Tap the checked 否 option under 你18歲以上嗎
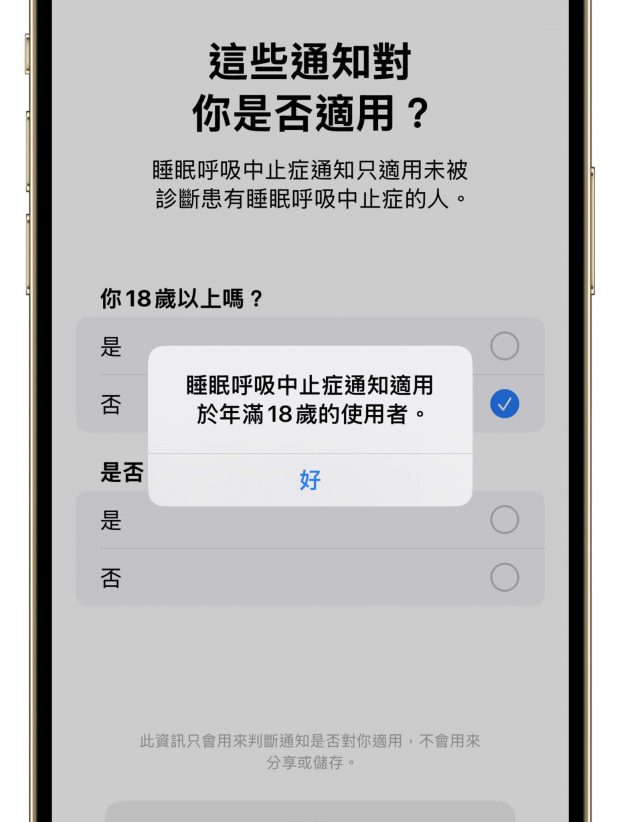Screen dimensions: 621x822 pos(504,404)
